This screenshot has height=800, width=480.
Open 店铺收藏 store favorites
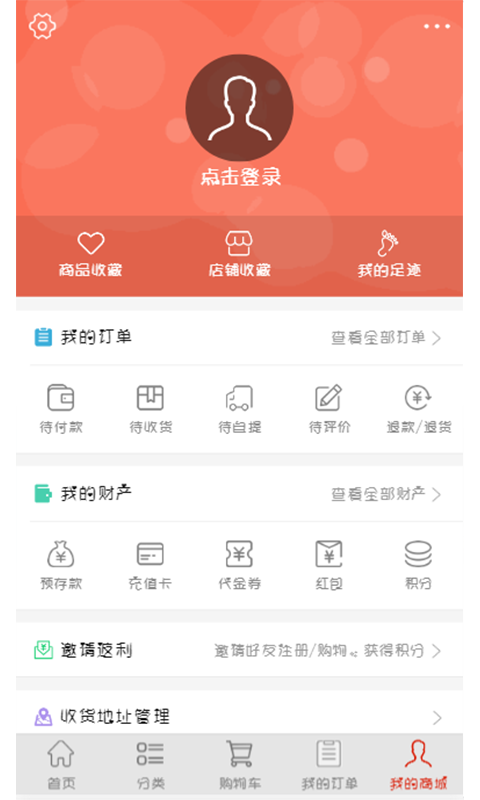point(239,254)
